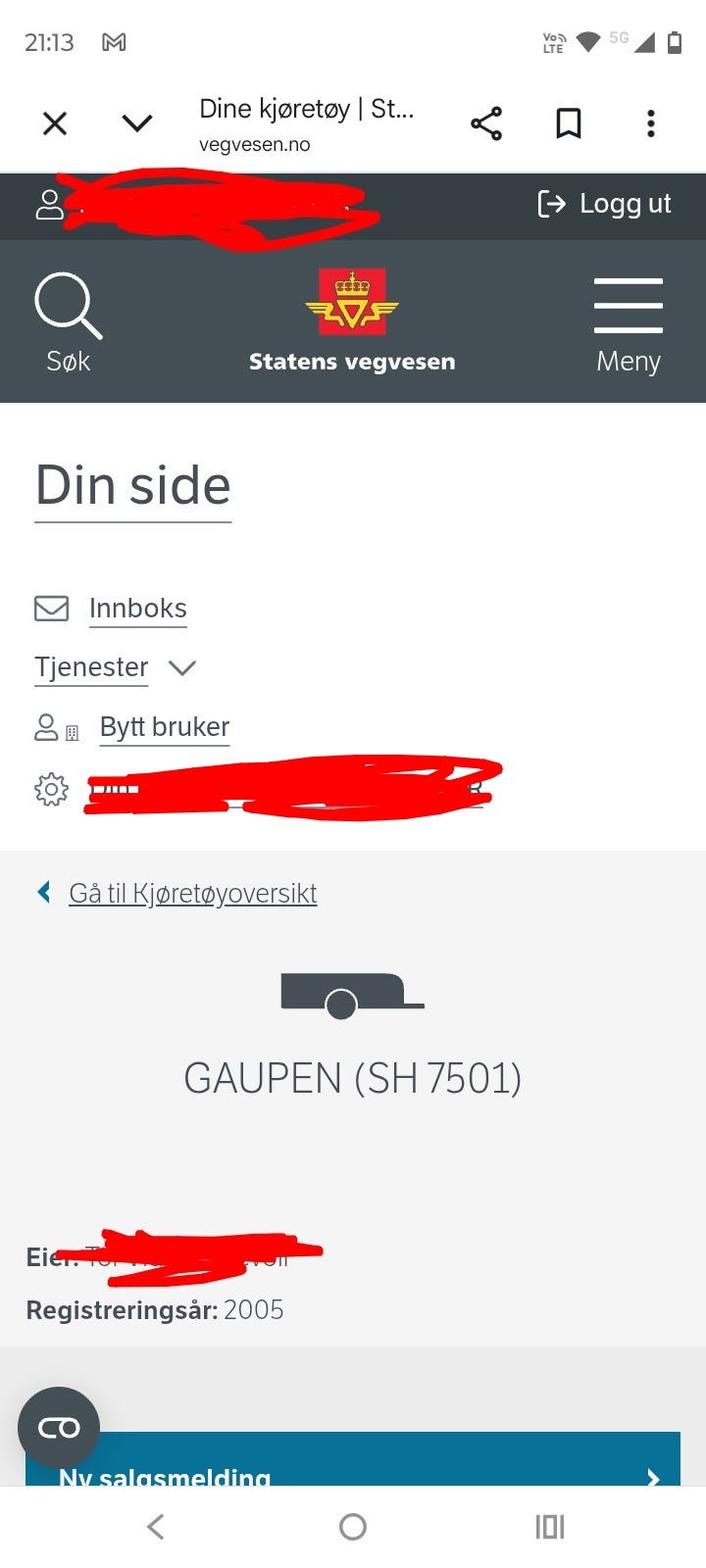706x1568 pixels.
Task: Follow the Gå til Kjøretøyoversikt link
Action: [x=193, y=893]
